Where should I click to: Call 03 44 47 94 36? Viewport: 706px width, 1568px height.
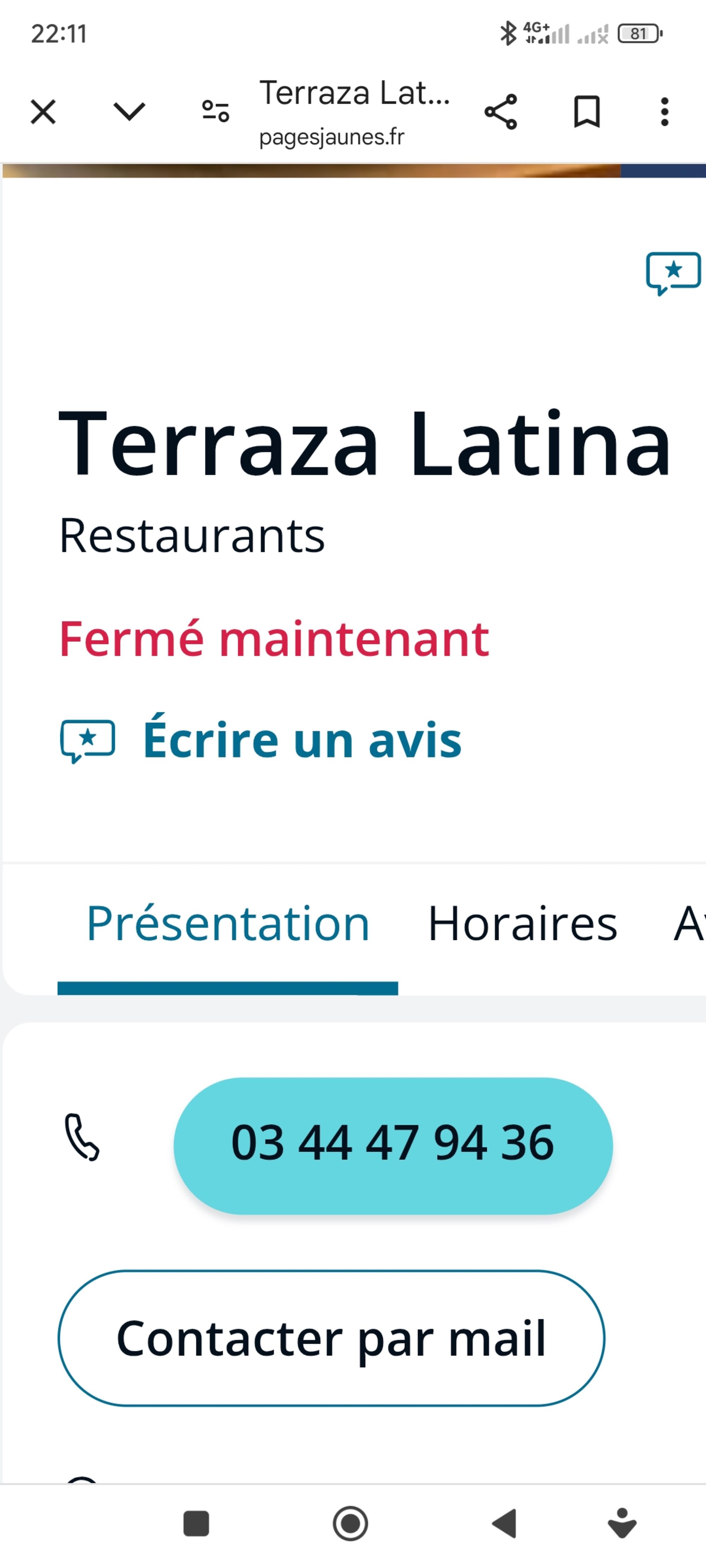[x=393, y=1143]
